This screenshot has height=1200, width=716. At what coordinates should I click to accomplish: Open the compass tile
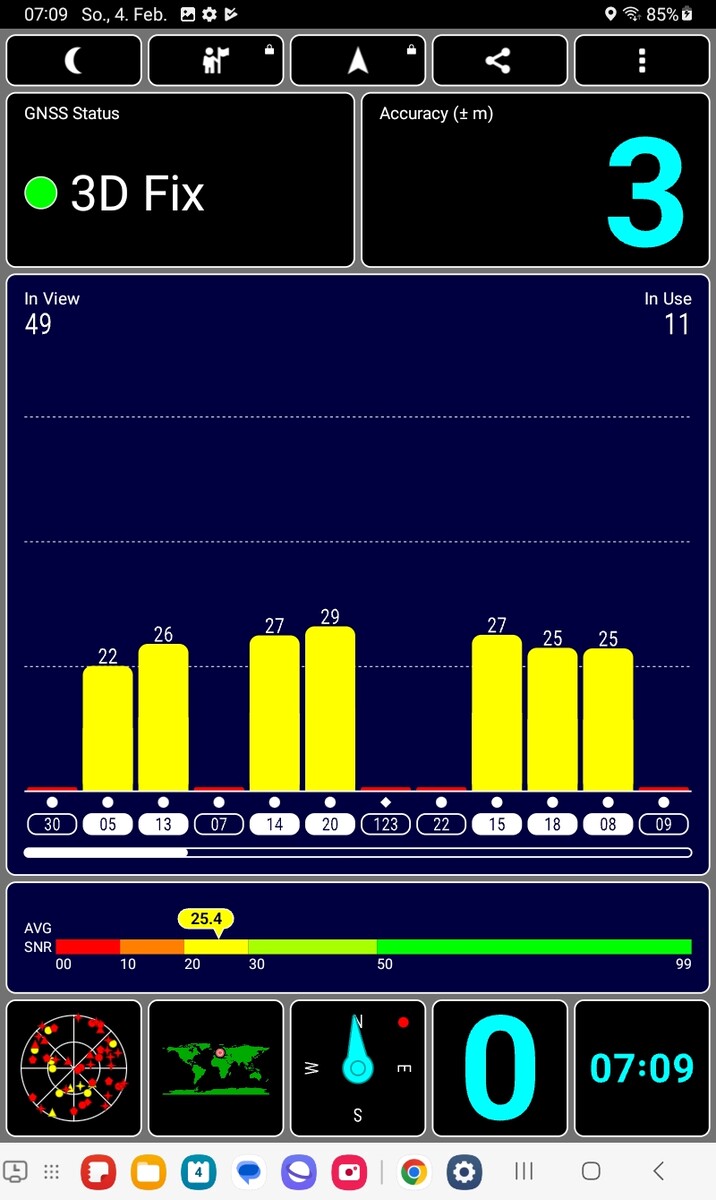(358, 1068)
